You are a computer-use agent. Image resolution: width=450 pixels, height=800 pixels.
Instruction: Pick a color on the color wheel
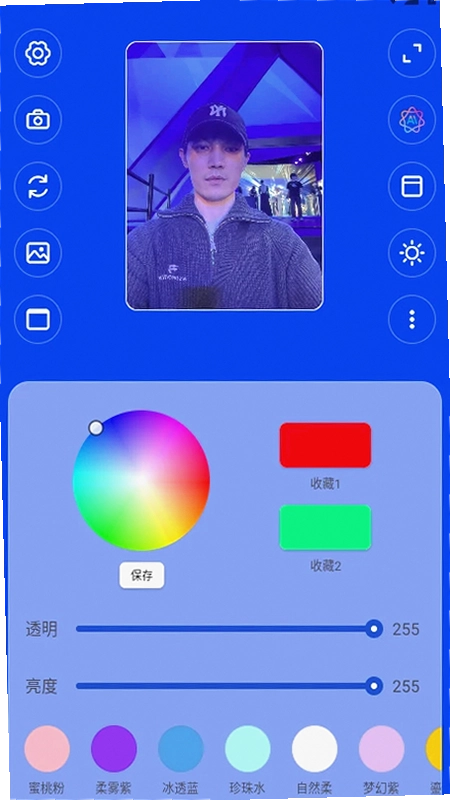141,481
